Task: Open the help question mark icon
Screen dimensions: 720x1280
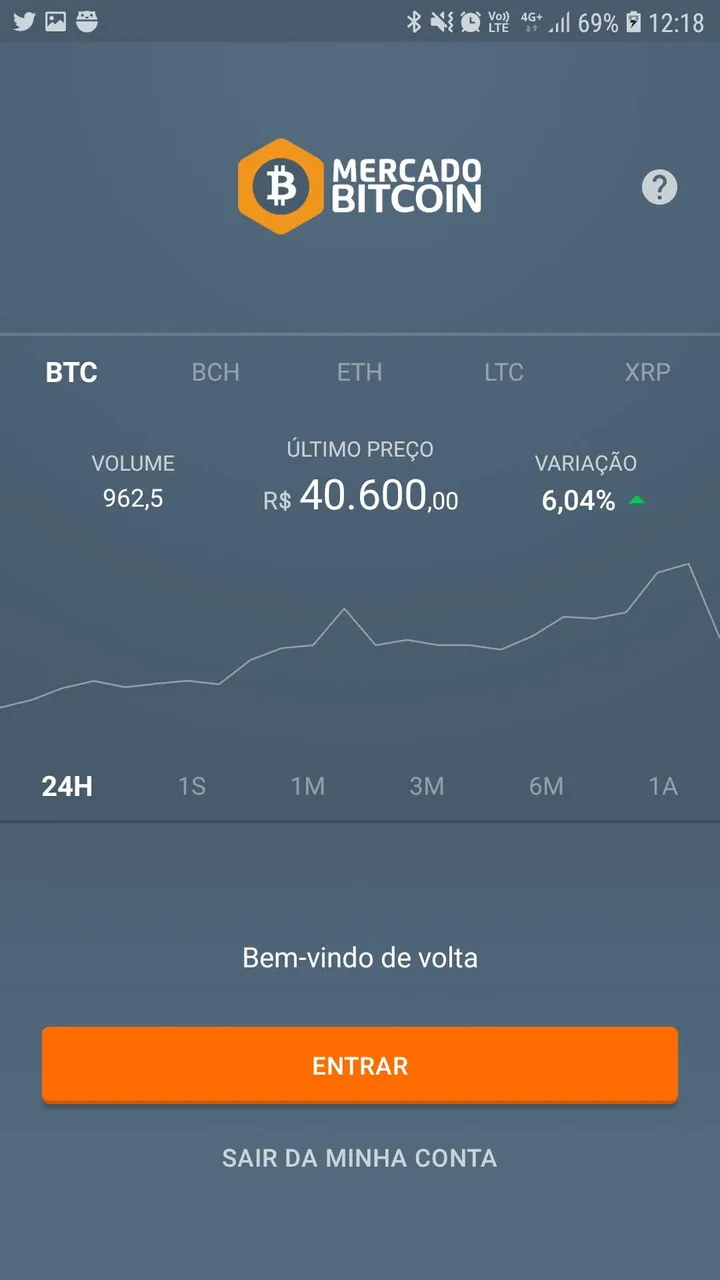Action: click(x=659, y=188)
